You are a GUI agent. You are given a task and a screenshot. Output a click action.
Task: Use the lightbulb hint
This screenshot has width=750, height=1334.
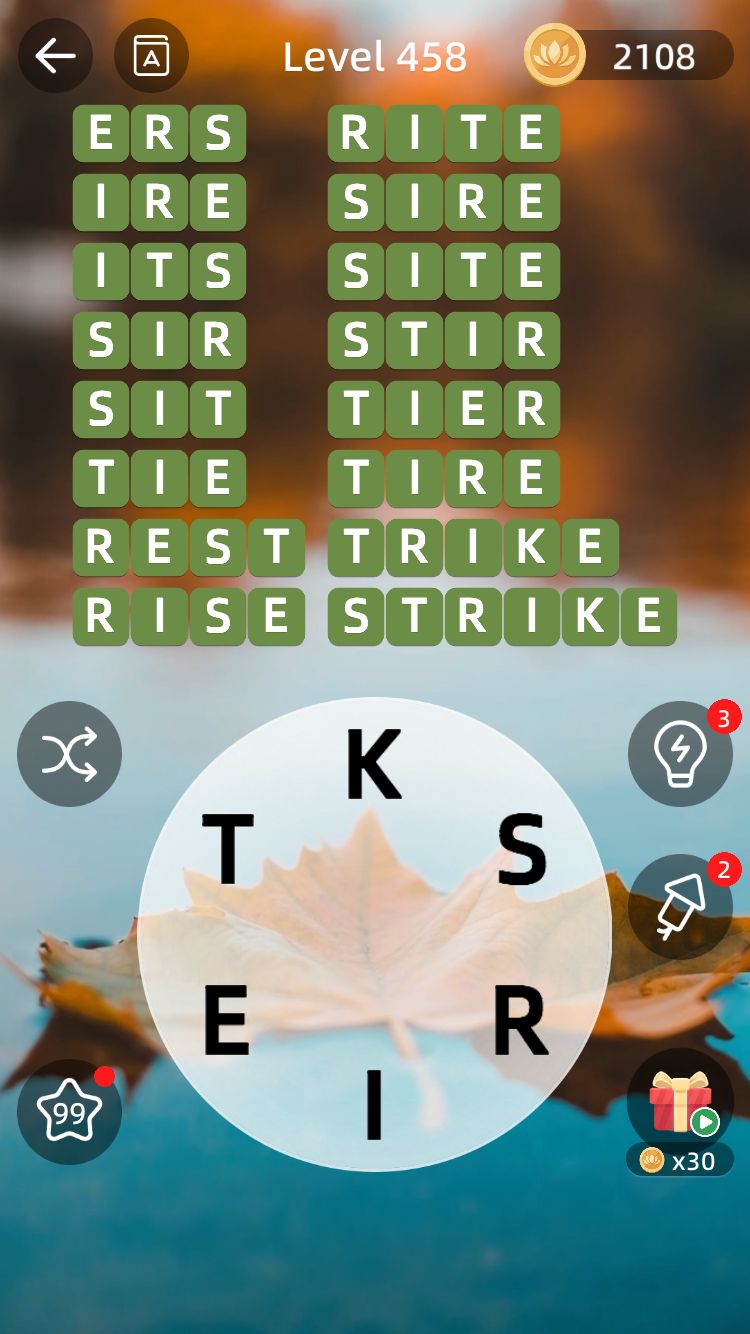680,754
